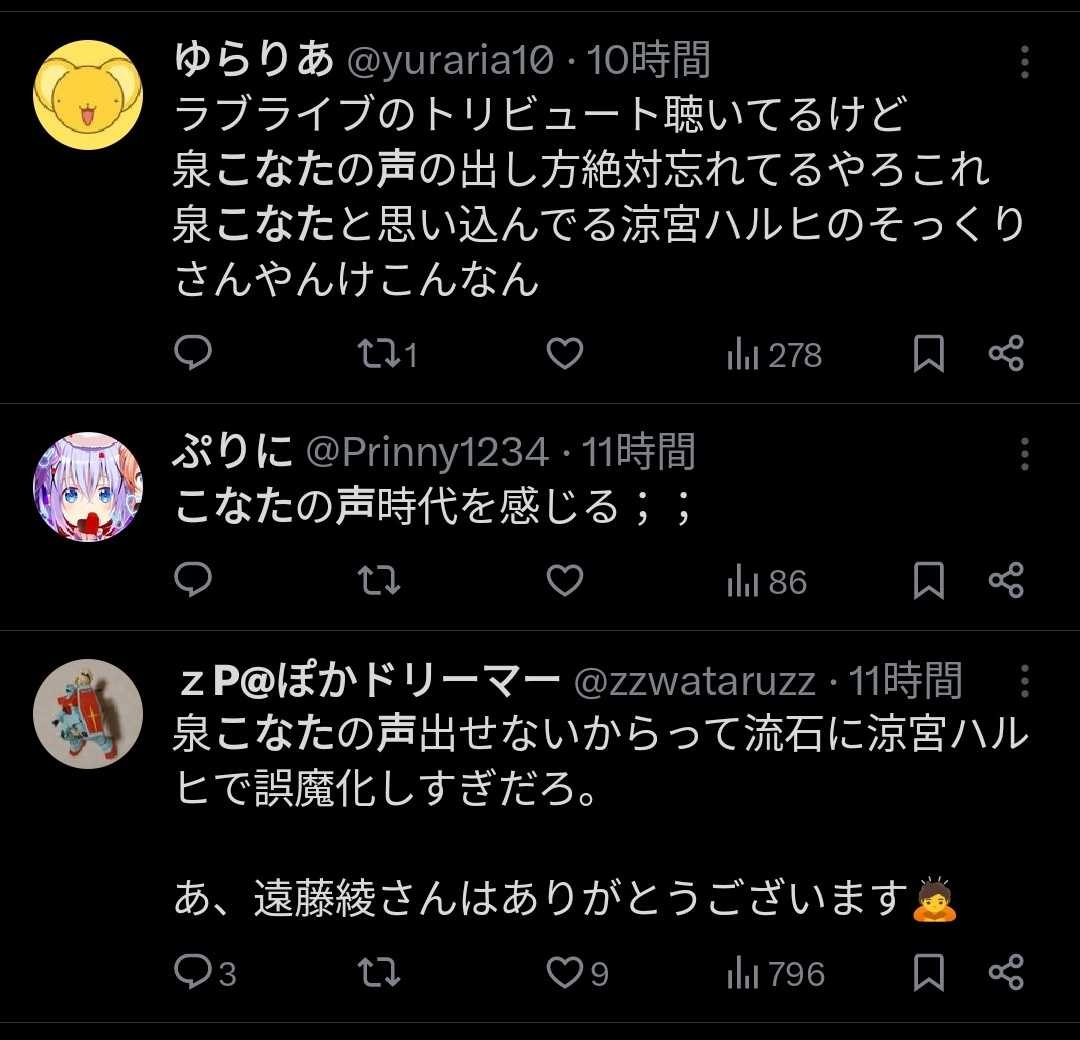
Task: Open the overflow menu on ゆらりあ's tweet
Action: [x=1024, y=62]
